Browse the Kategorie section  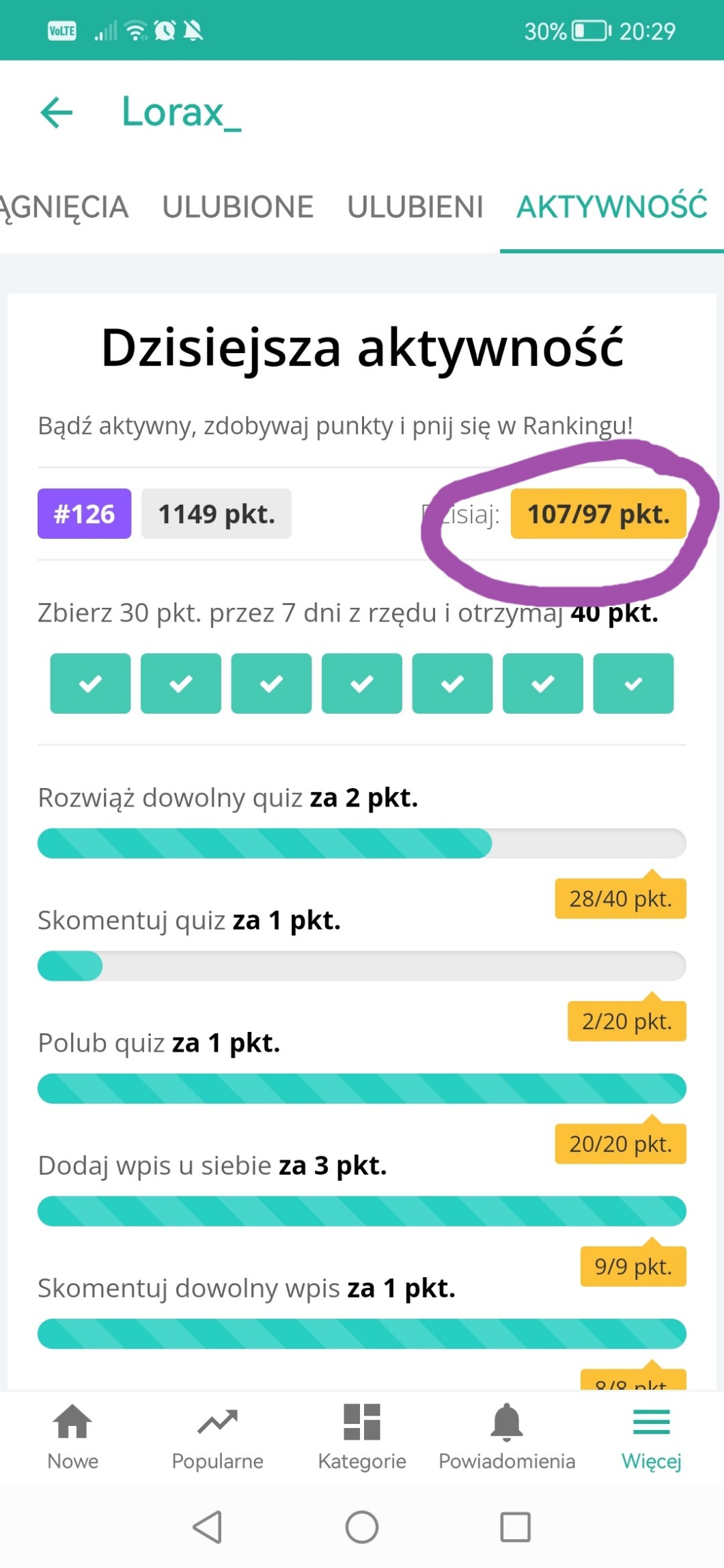pyautogui.click(x=362, y=1437)
